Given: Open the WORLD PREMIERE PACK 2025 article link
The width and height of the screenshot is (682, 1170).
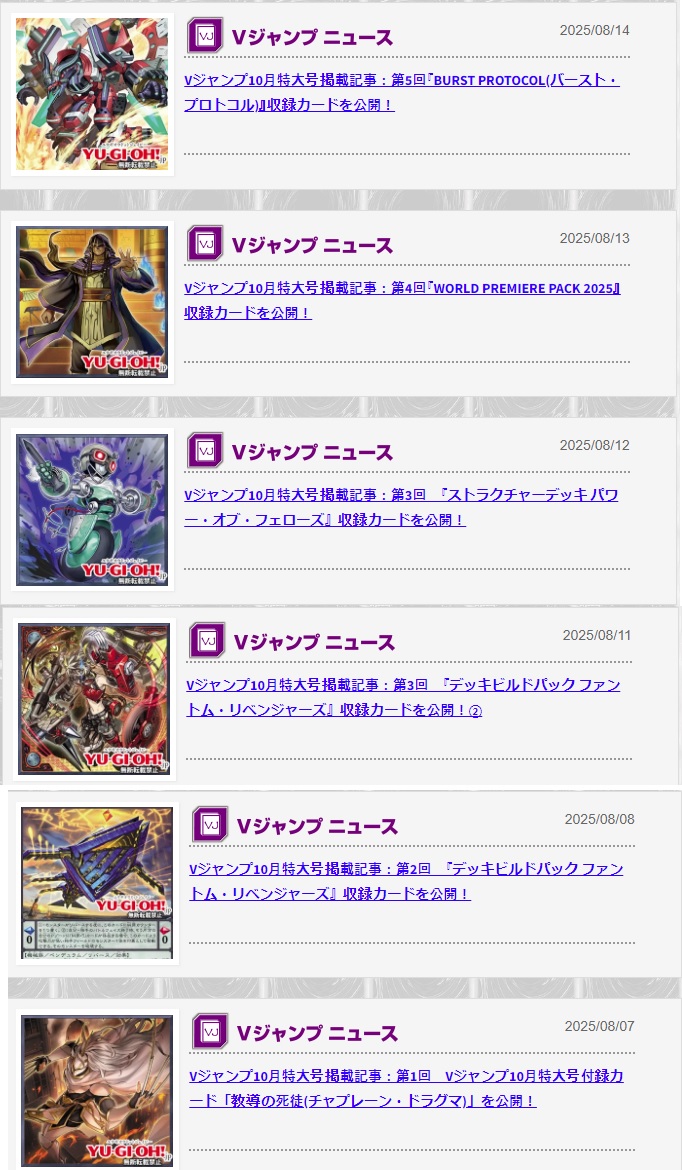Looking at the screenshot, I should pyautogui.click(x=402, y=288).
